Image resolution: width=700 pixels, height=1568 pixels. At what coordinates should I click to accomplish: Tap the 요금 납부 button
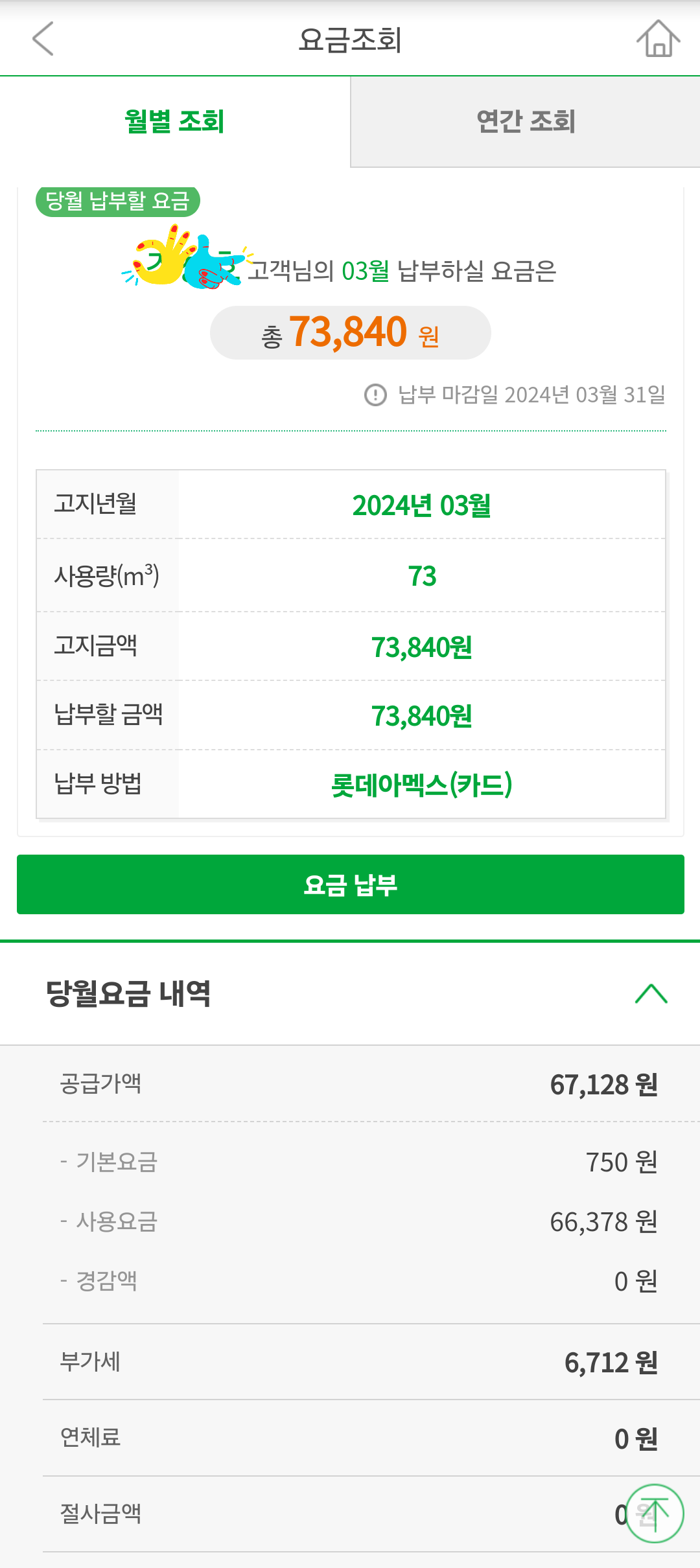[x=350, y=884]
